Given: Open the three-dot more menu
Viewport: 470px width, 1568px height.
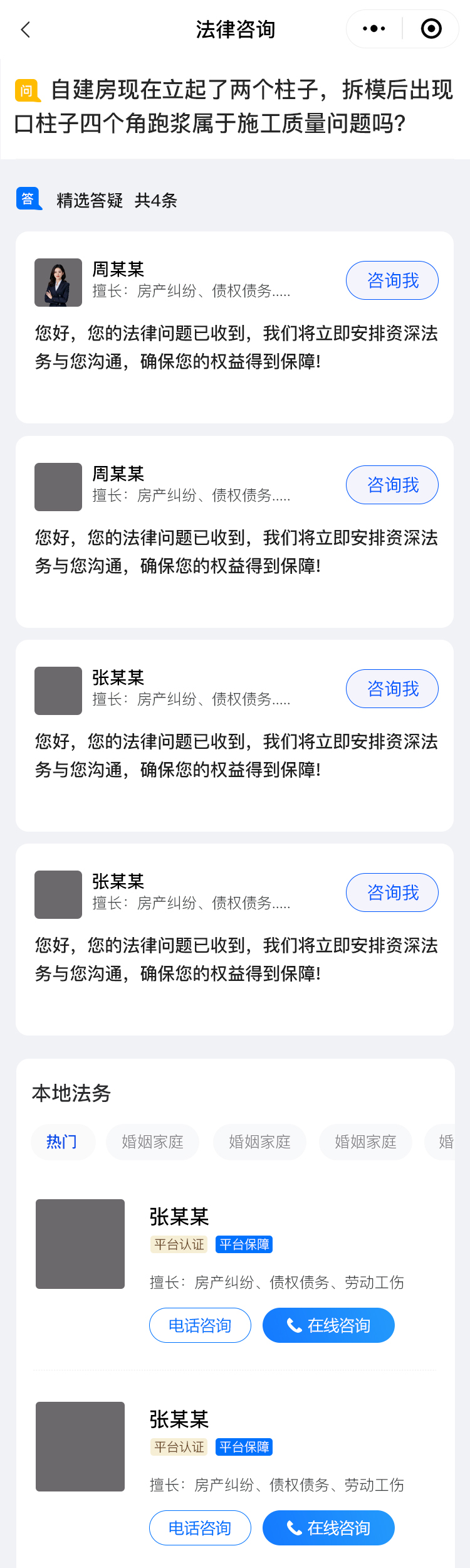Looking at the screenshot, I should 374,29.
